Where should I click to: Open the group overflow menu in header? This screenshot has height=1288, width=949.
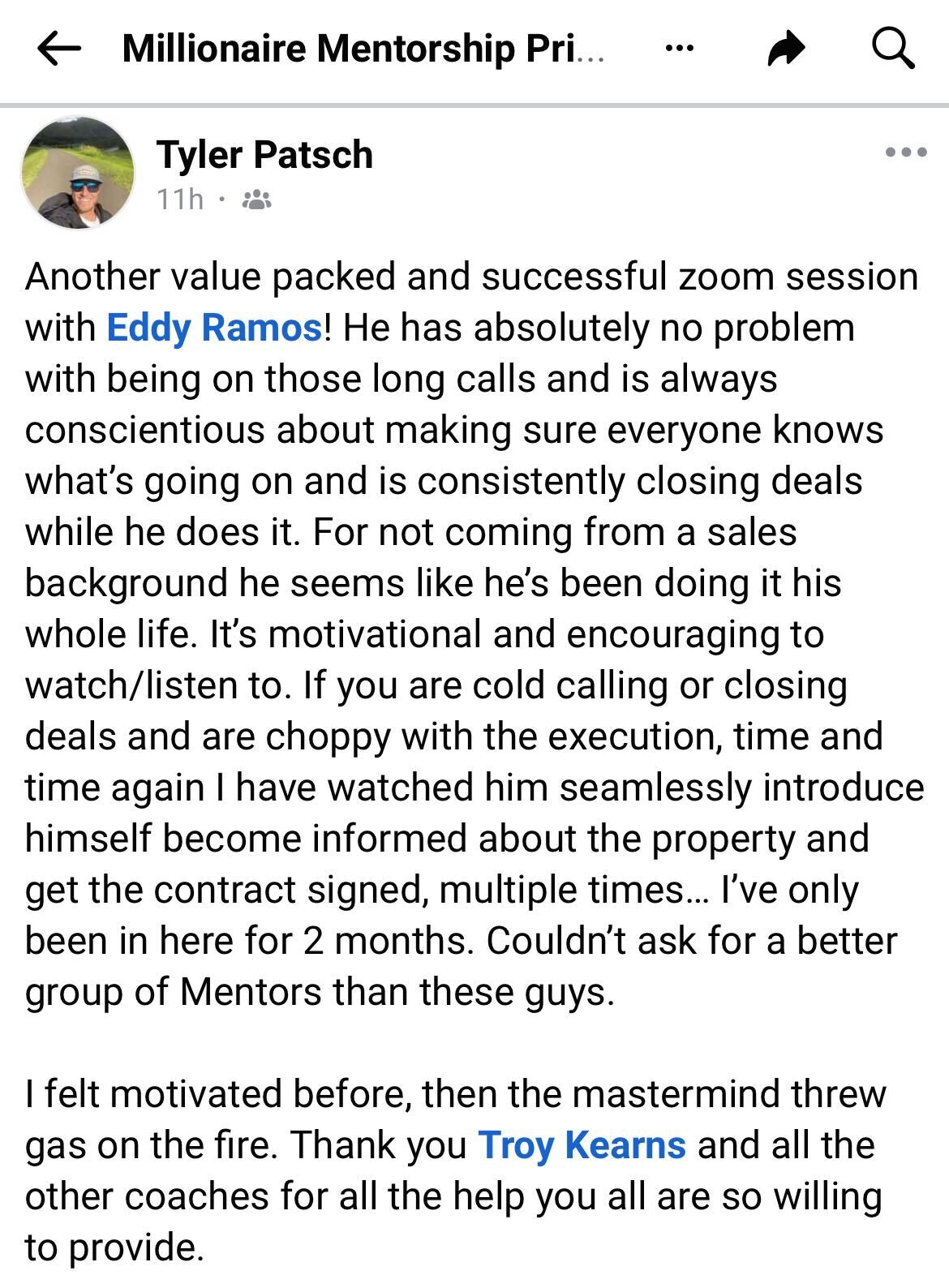[x=679, y=49]
